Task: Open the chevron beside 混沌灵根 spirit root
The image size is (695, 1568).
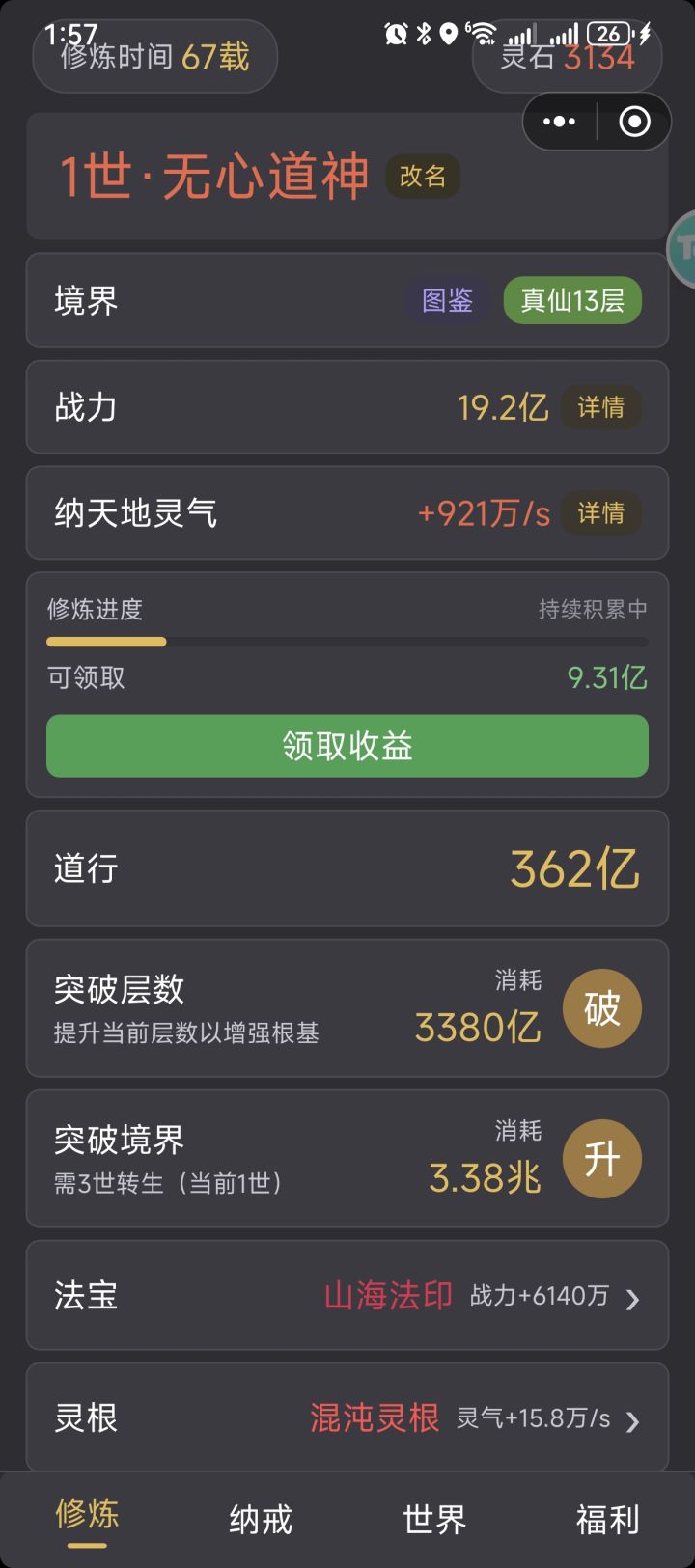Action: 632,1418
